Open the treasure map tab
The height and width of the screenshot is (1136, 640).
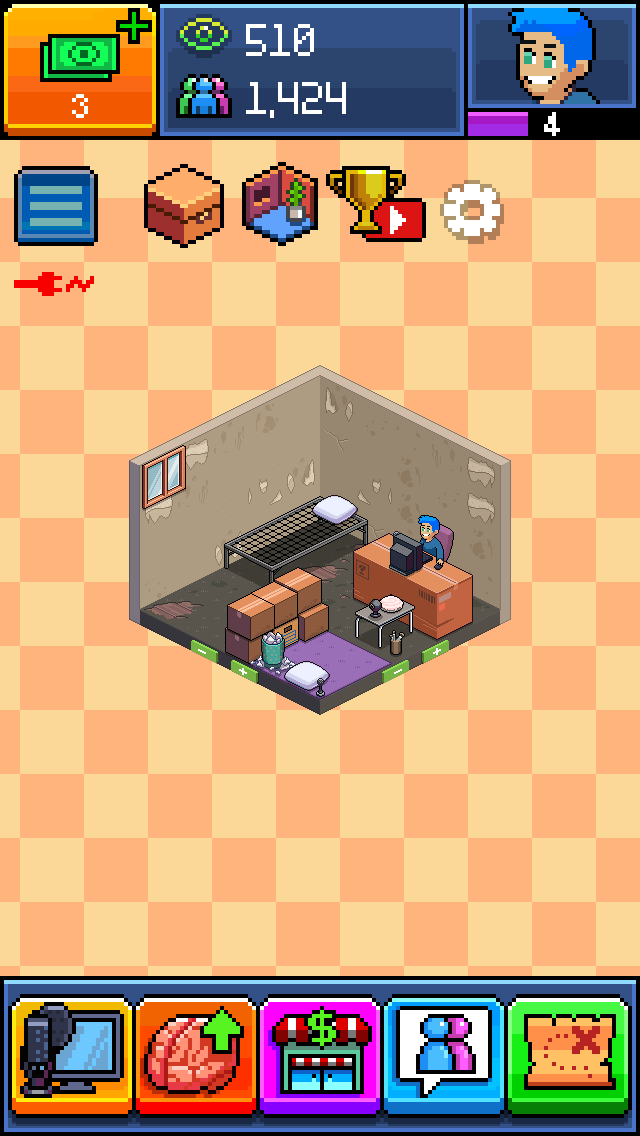coord(568,1056)
